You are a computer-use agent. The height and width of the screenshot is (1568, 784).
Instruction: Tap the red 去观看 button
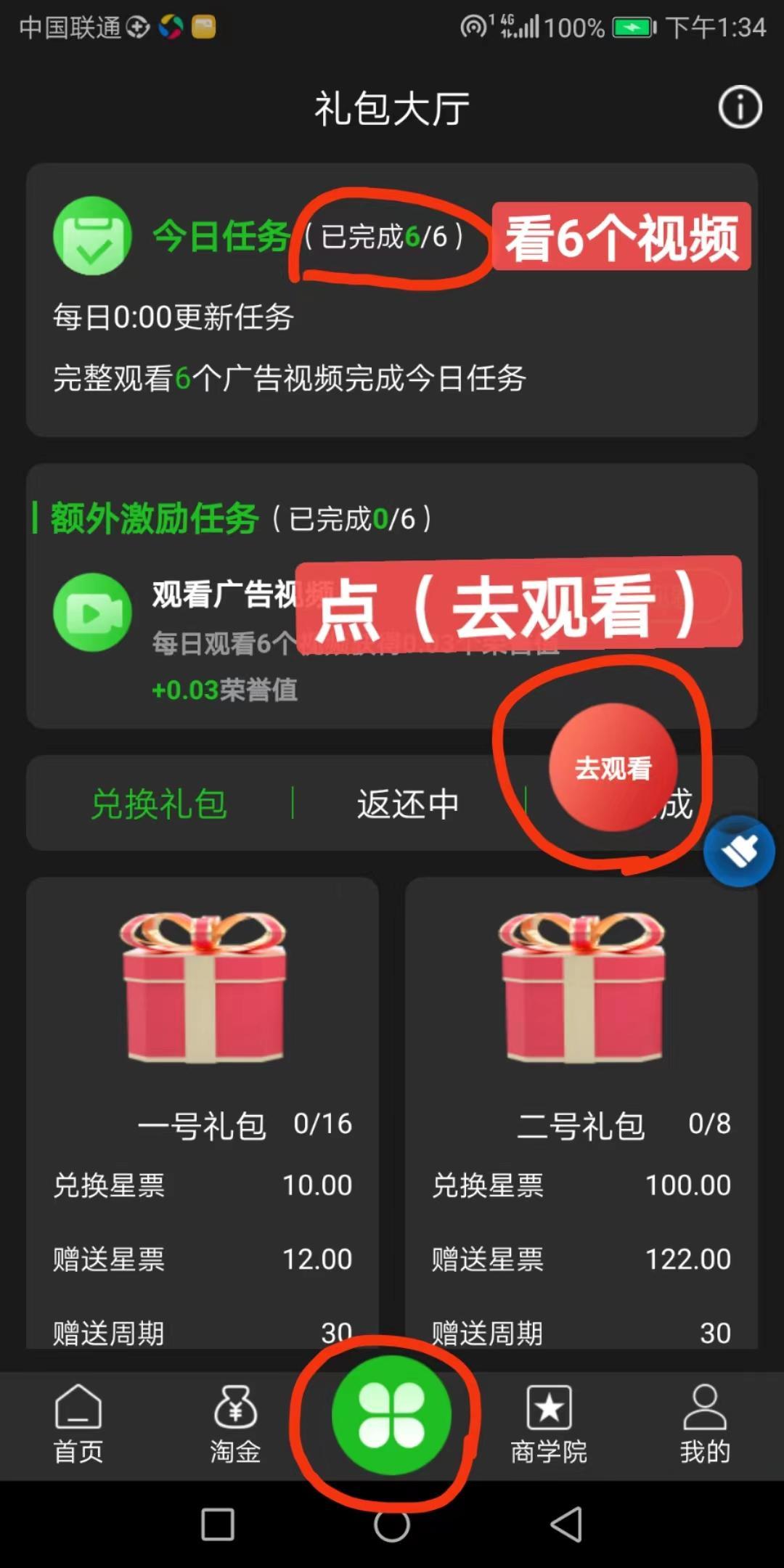pos(613,767)
